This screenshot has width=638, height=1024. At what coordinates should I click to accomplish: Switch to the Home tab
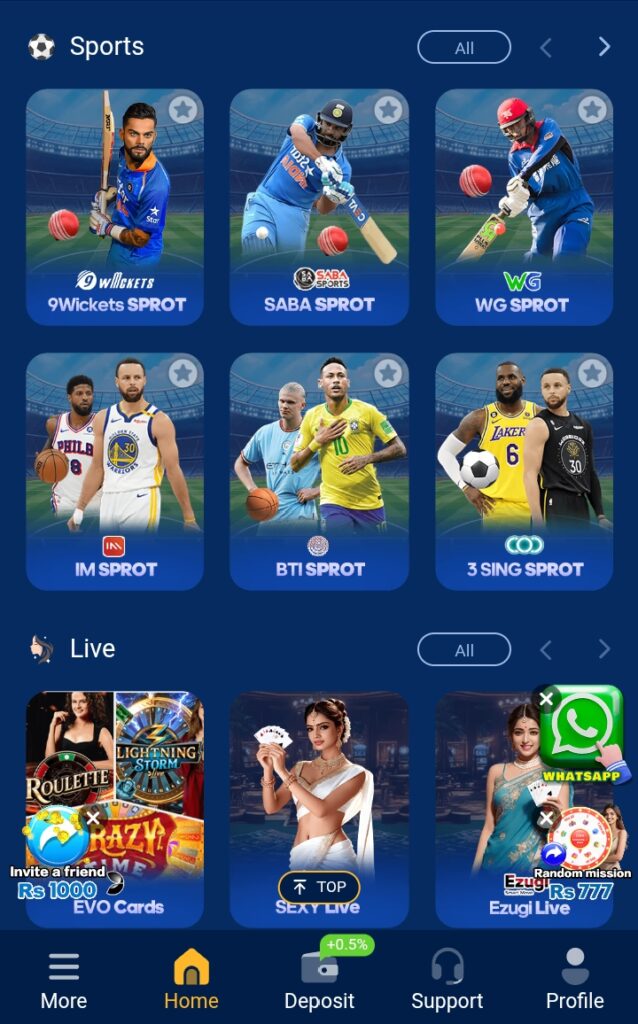tap(191, 981)
